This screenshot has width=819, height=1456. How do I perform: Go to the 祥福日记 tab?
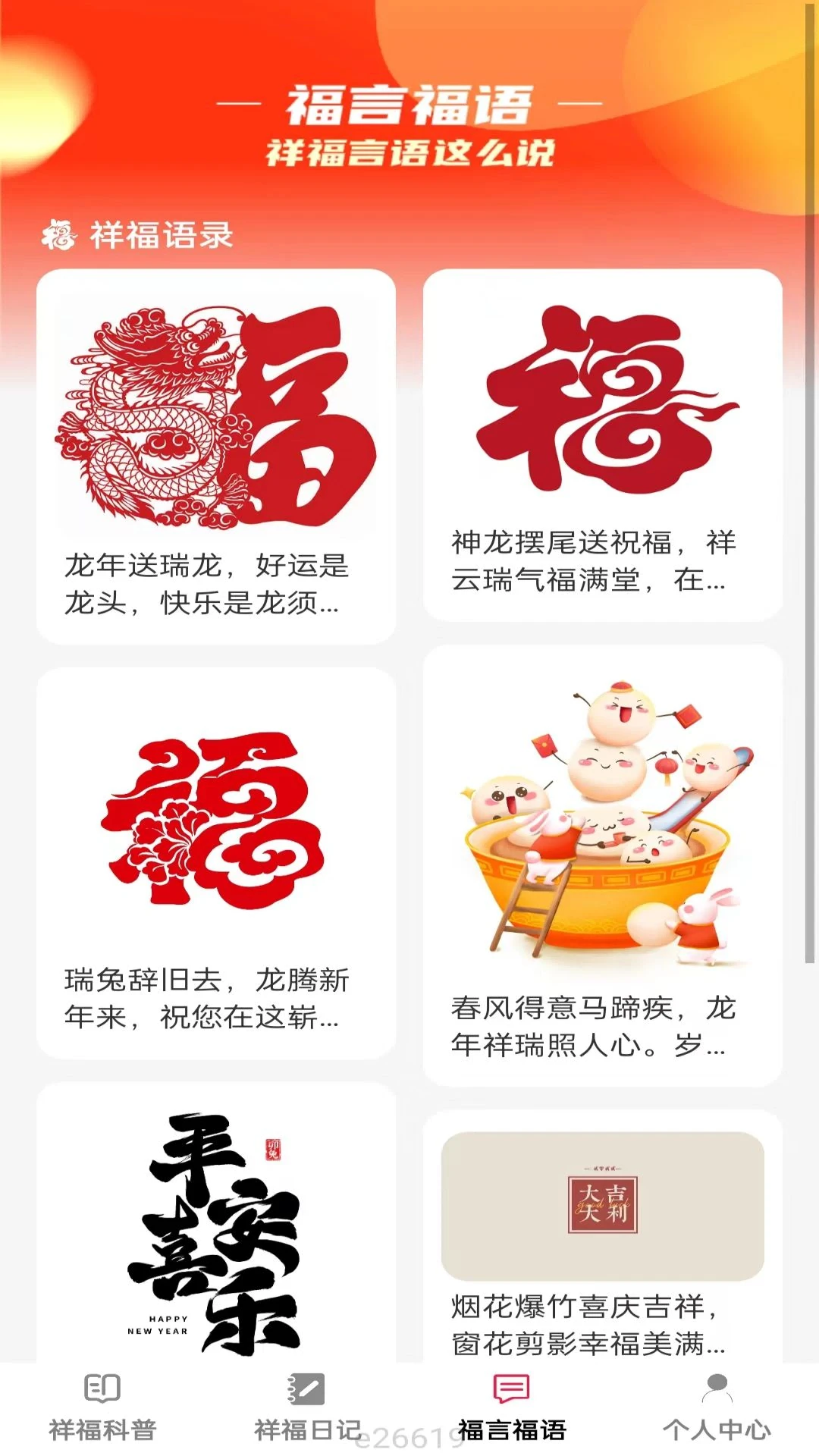(x=307, y=1408)
